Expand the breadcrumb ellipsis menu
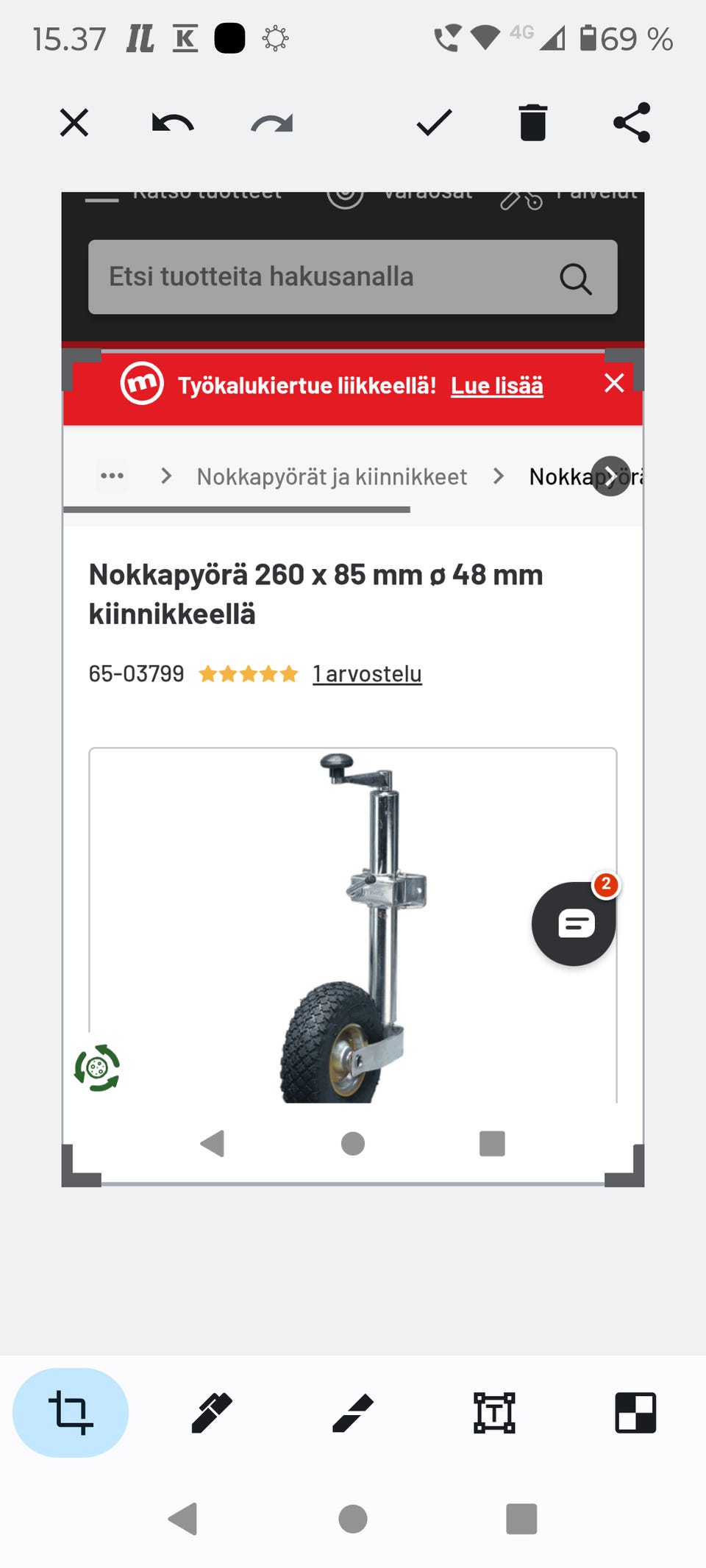Image resolution: width=706 pixels, height=1568 pixels. [112, 476]
